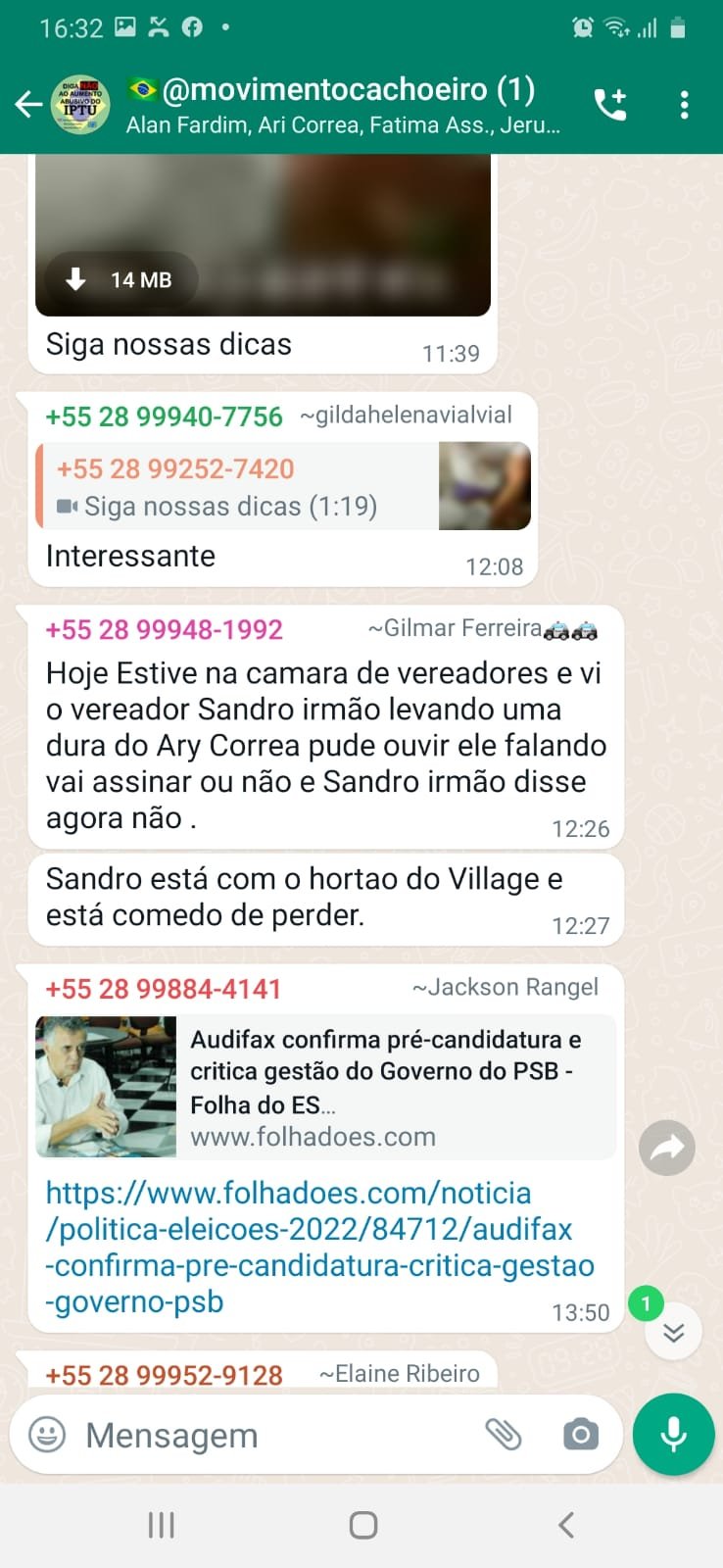Jump to the latest unread message

click(x=673, y=1332)
